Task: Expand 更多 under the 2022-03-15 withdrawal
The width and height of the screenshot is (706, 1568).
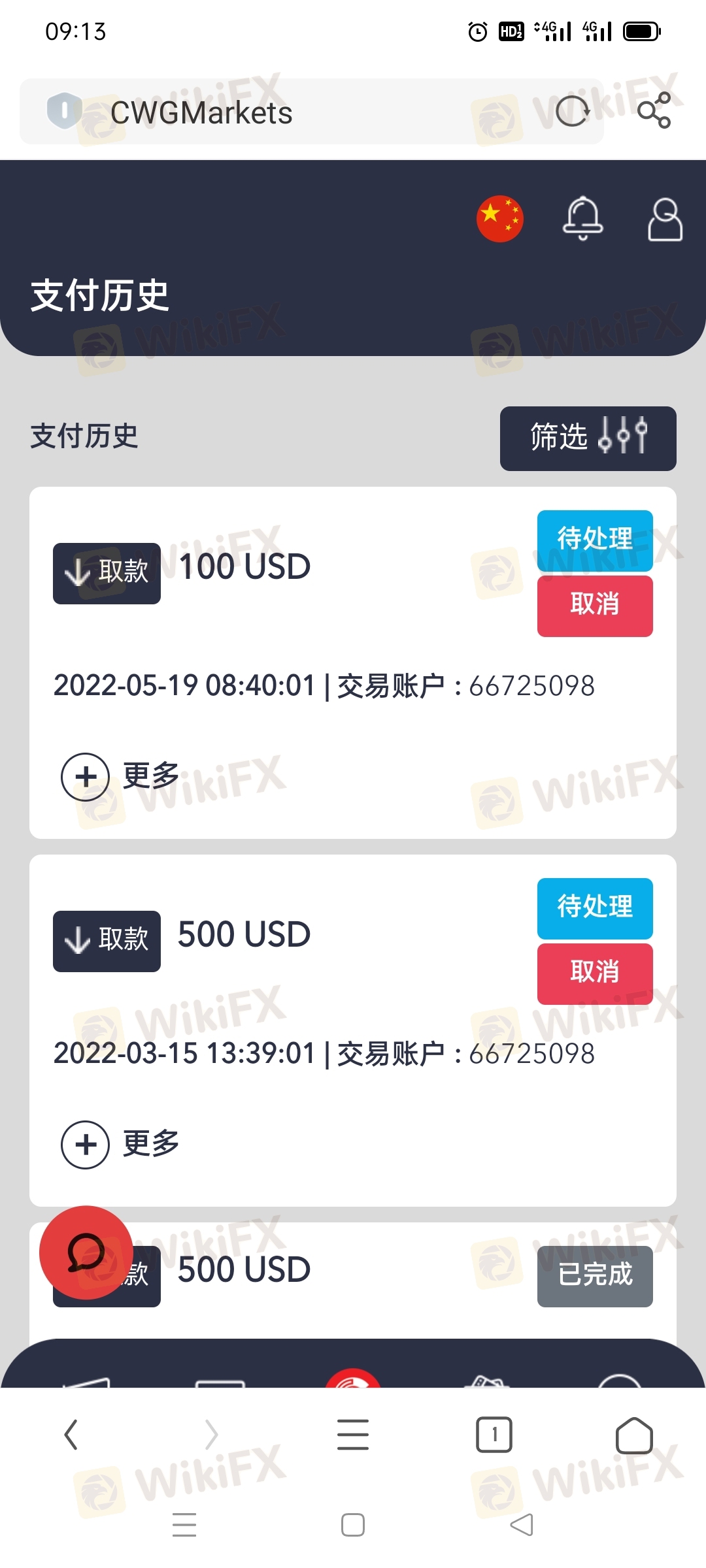Action: [120, 1145]
